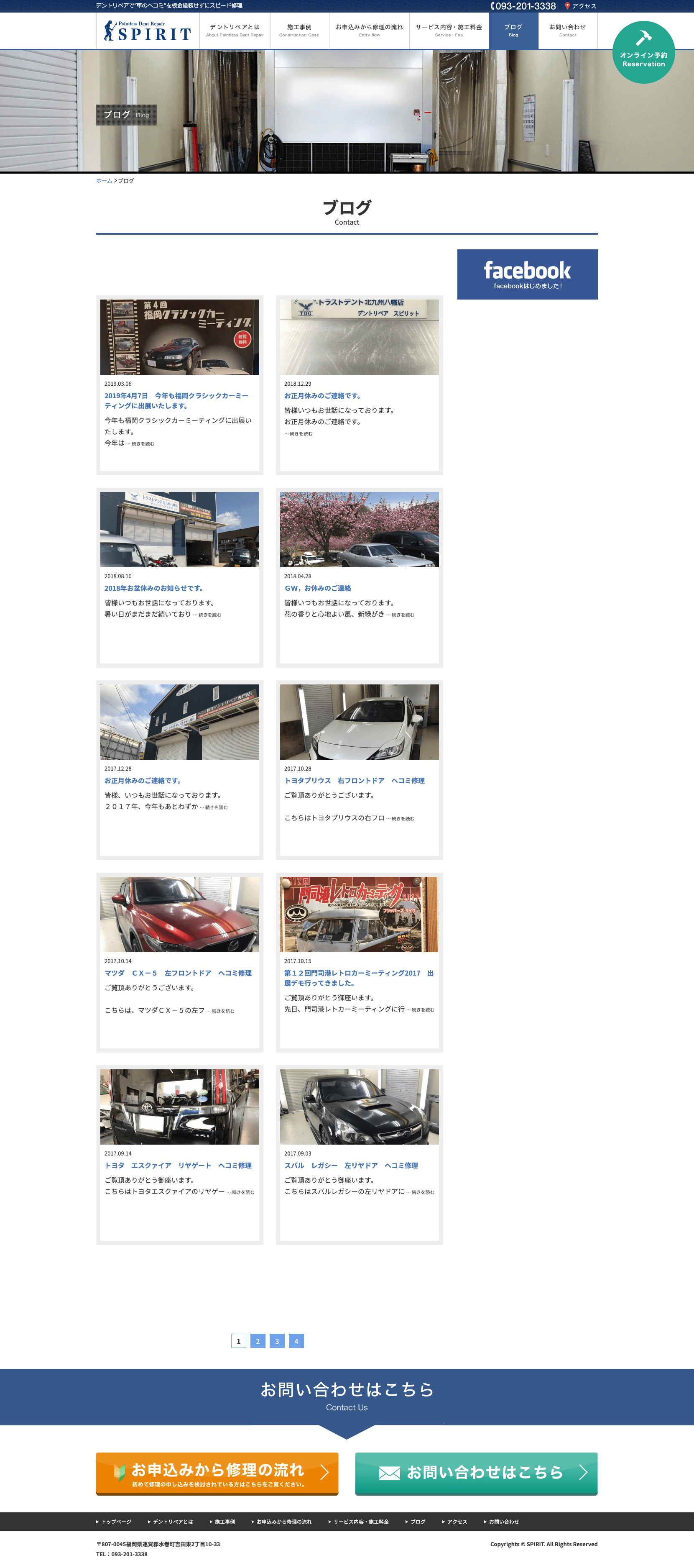Tap the green お問い合わせはこちら button
Viewport: 694px width, 1568px height.
tap(476, 1473)
